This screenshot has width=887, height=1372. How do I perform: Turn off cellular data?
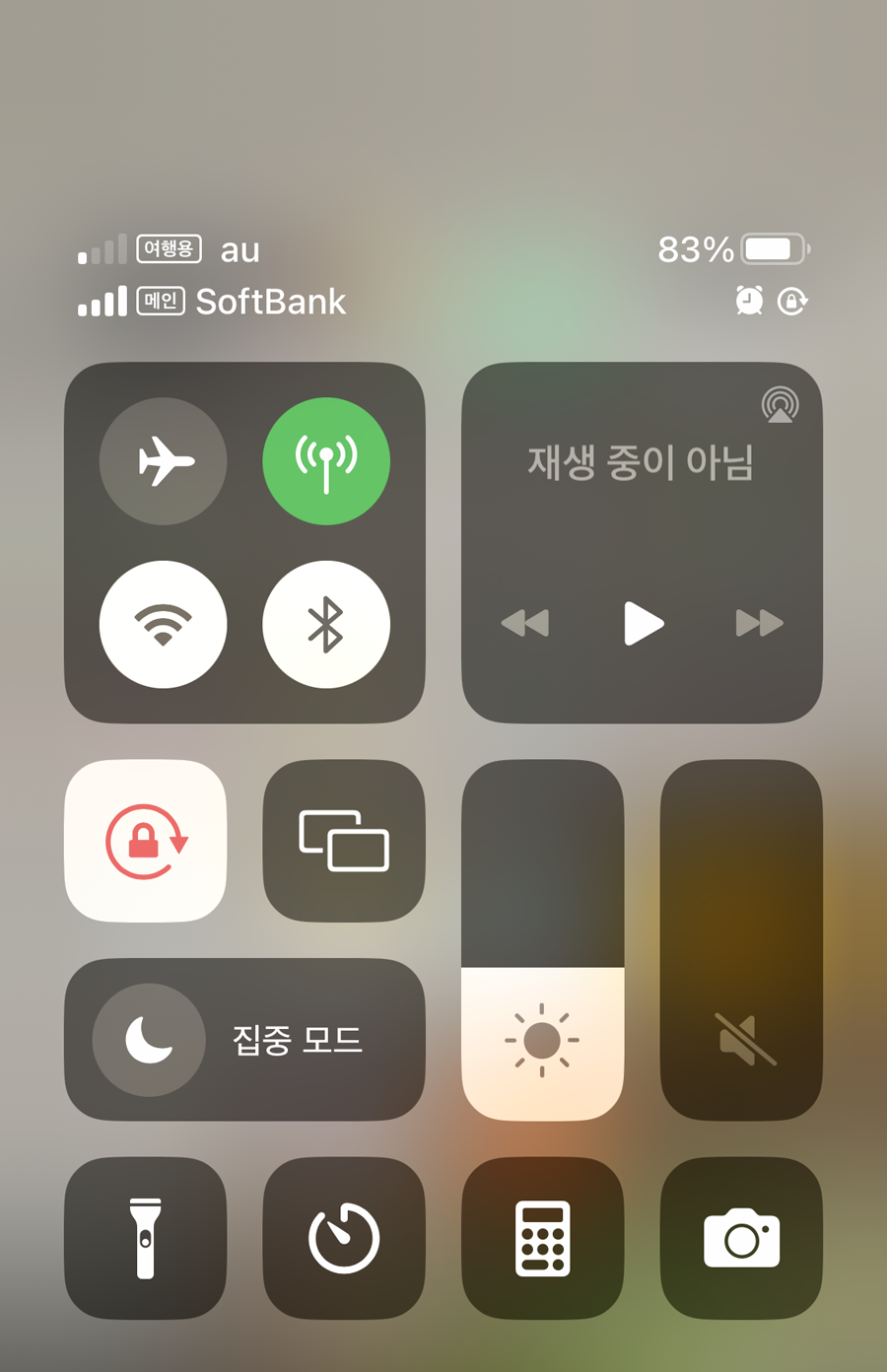click(x=326, y=461)
